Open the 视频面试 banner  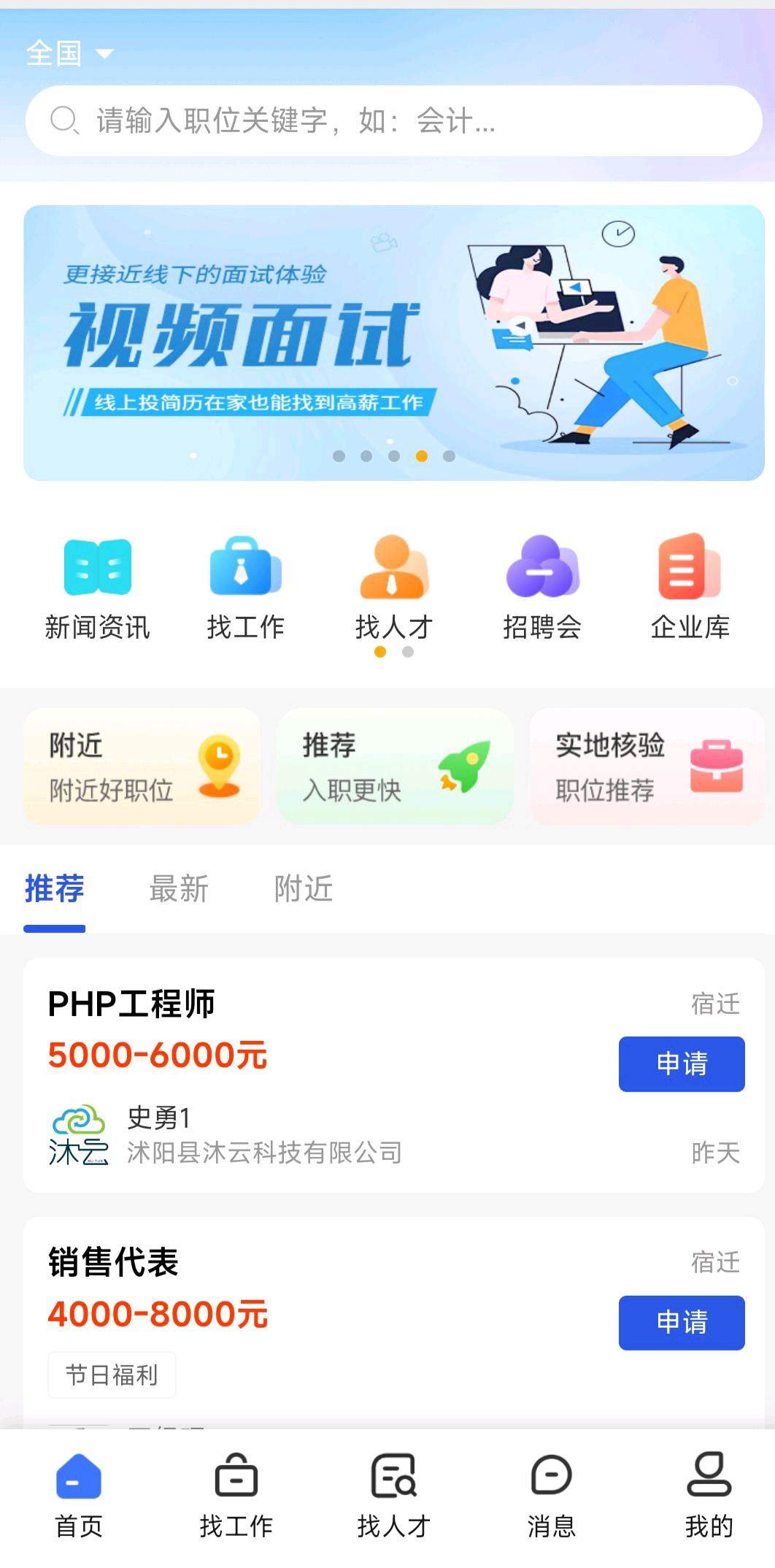click(x=394, y=342)
